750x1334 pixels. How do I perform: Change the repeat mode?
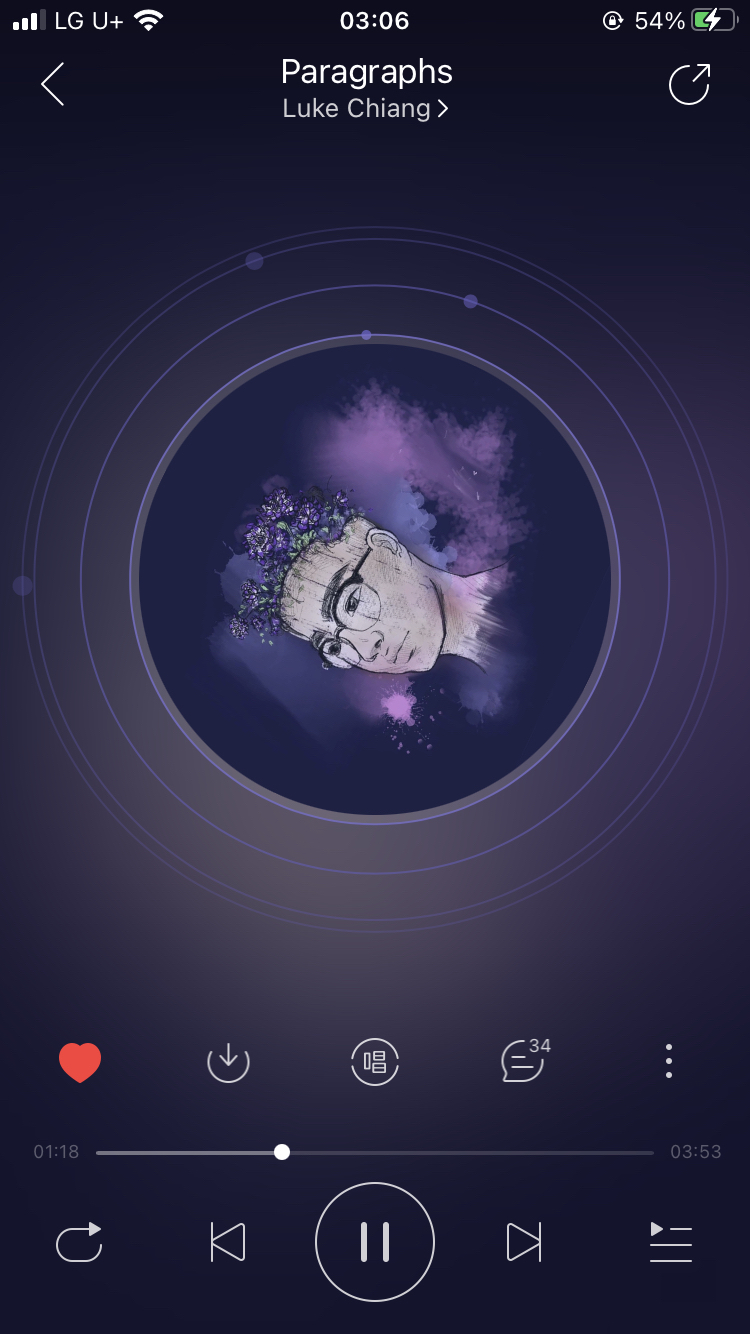point(79,1242)
